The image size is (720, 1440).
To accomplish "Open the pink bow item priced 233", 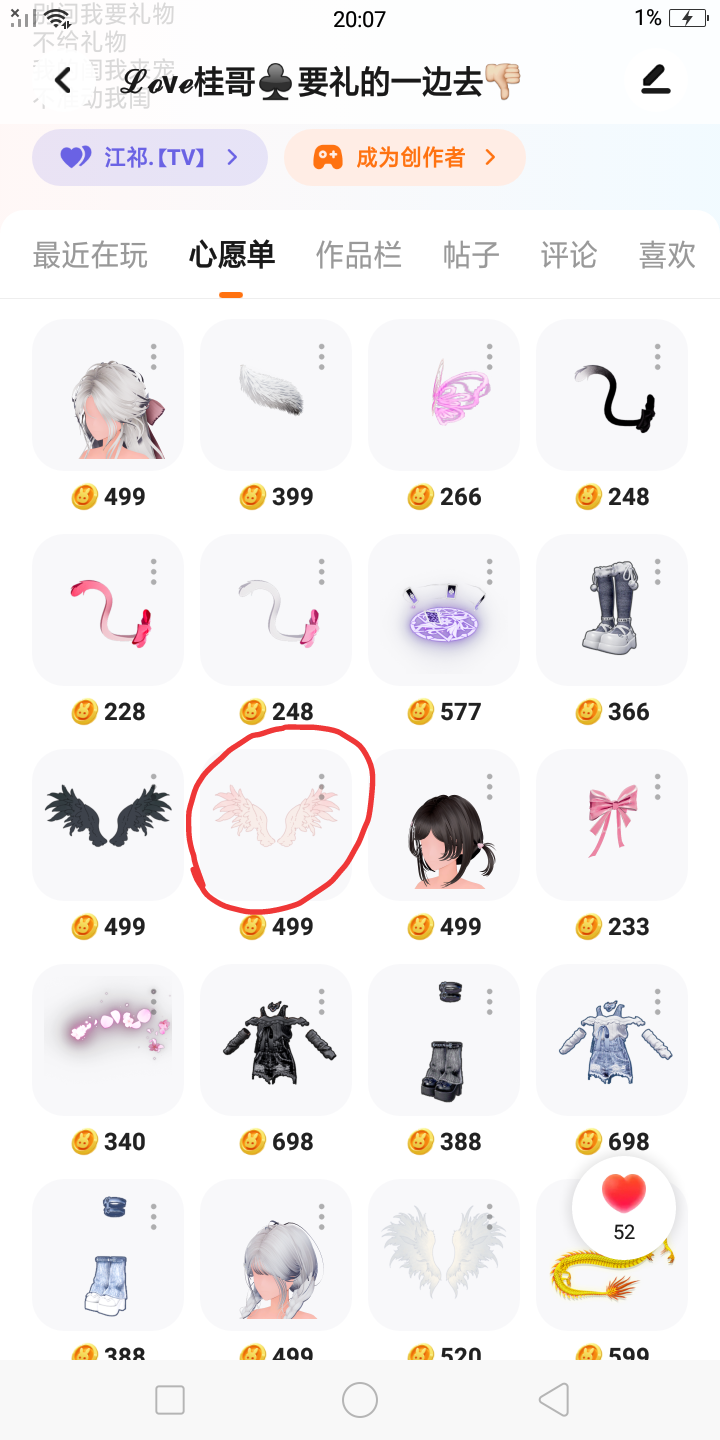I will coord(612,825).
